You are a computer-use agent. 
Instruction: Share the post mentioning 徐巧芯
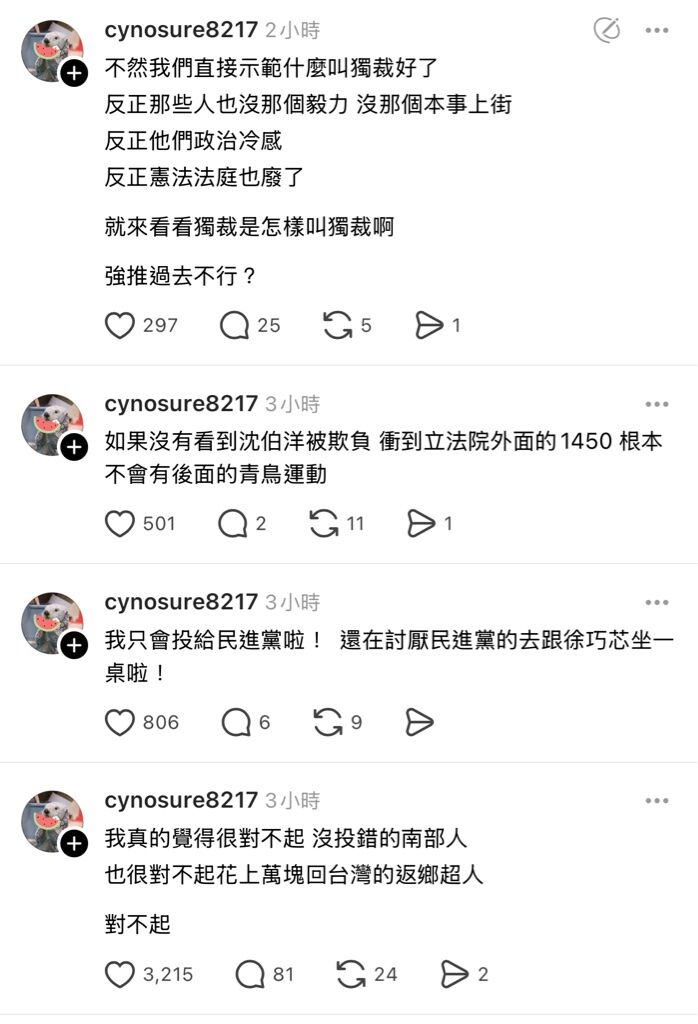[x=419, y=722]
